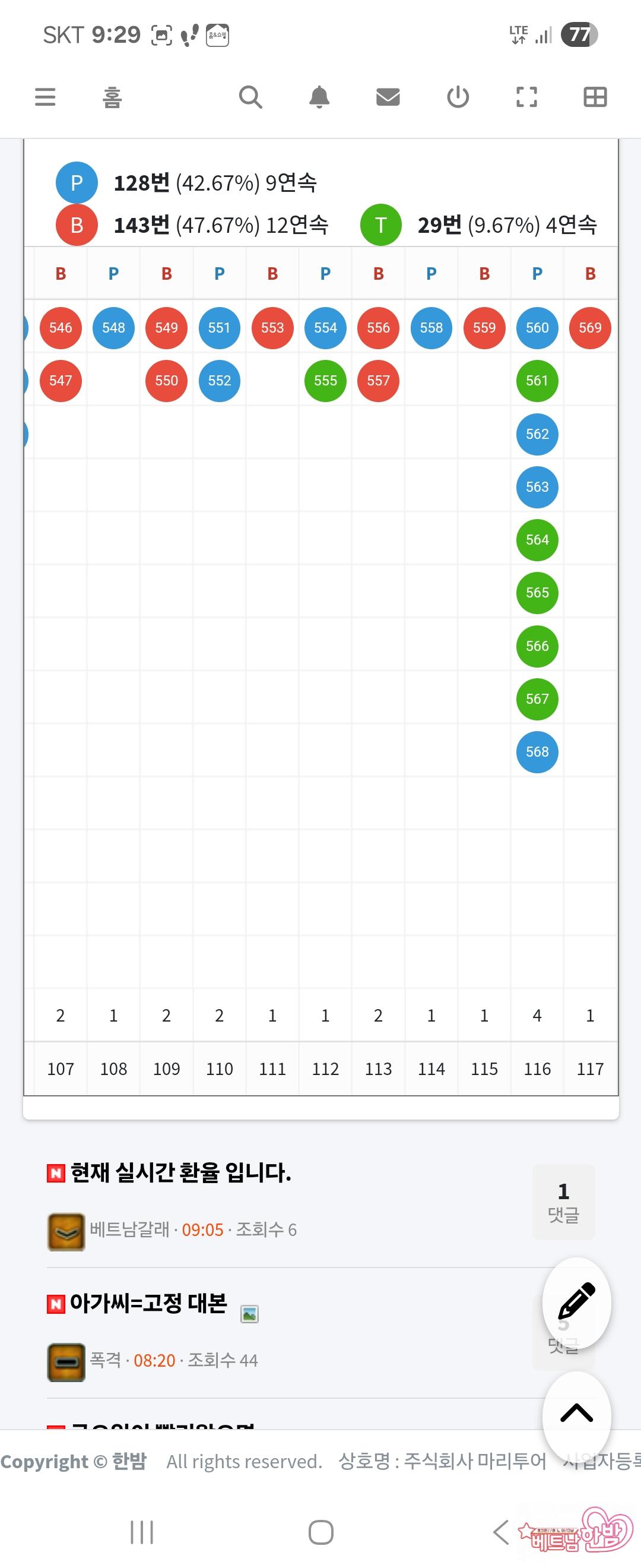Open the hamburger menu
The width and height of the screenshot is (641, 1568).
coord(45,97)
